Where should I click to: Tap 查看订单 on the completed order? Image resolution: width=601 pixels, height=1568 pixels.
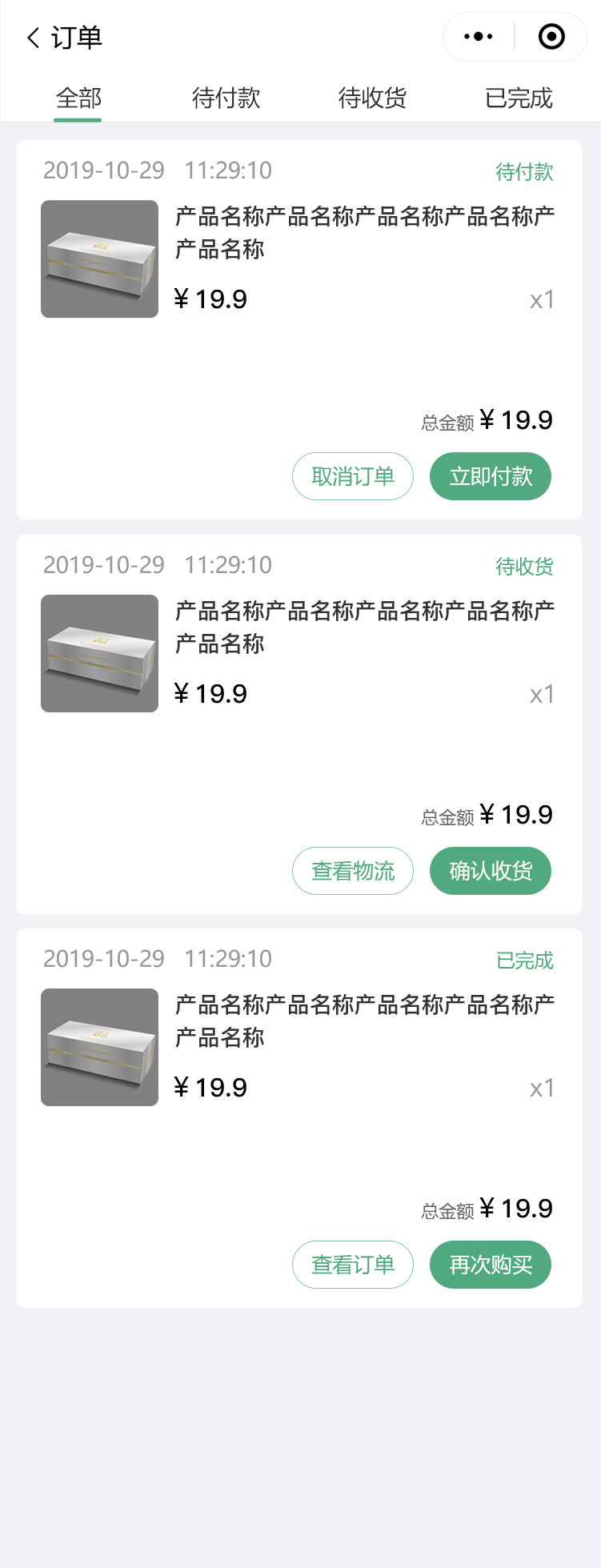coord(353,1265)
